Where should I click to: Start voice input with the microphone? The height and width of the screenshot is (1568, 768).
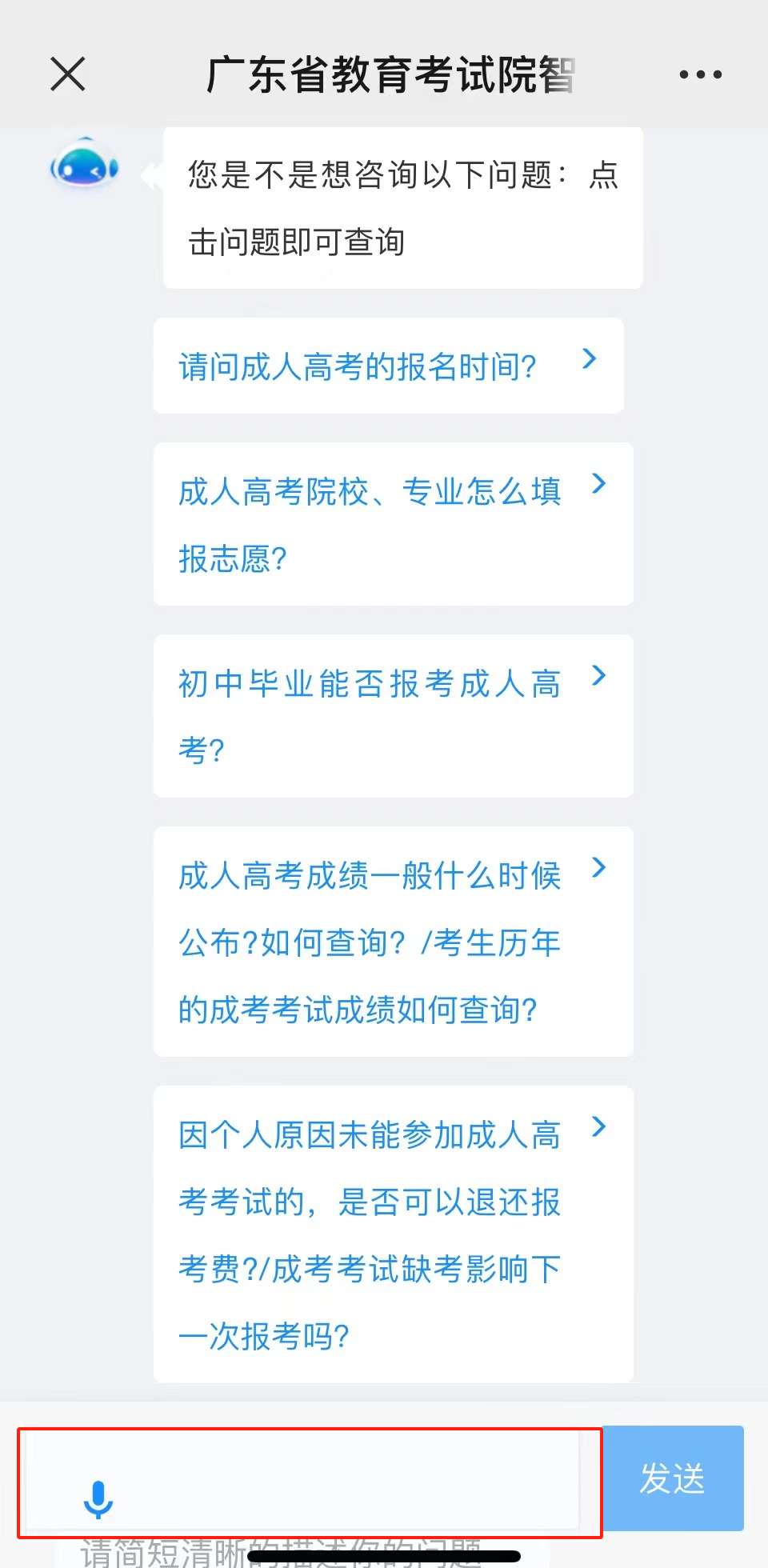pyautogui.click(x=98, y=1498)
